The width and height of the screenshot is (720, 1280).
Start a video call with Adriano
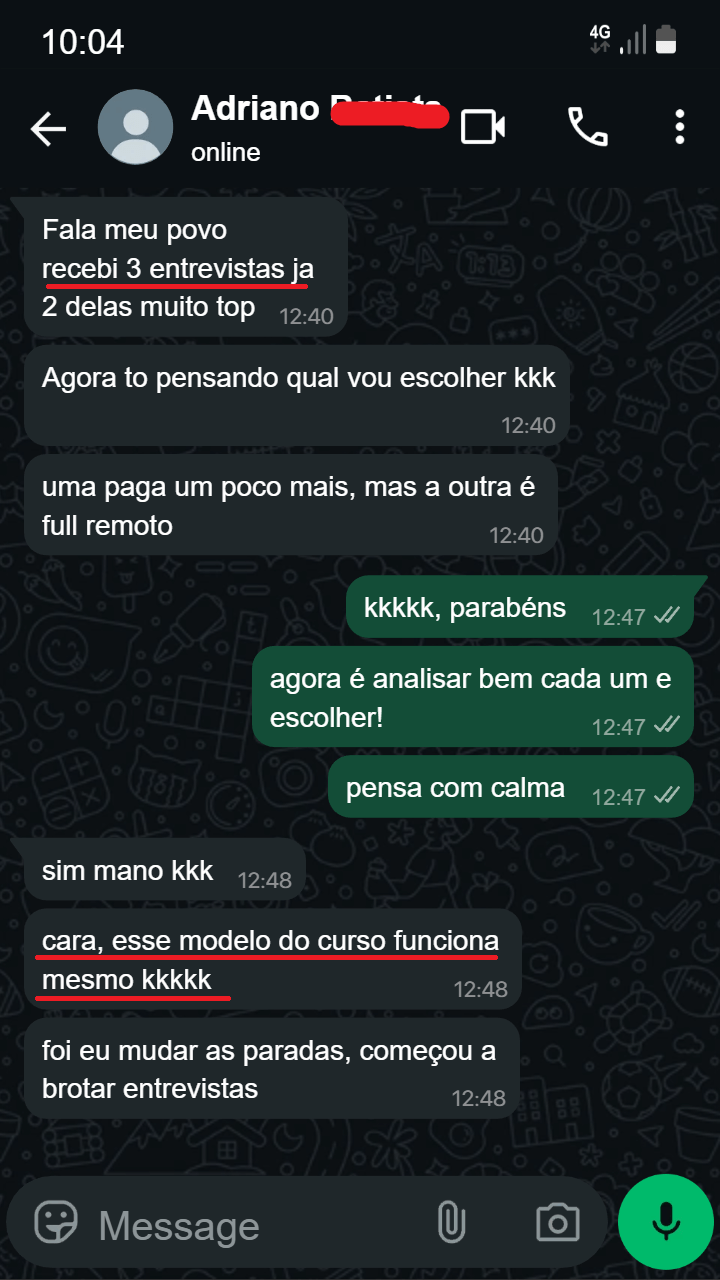pos(482,128)
